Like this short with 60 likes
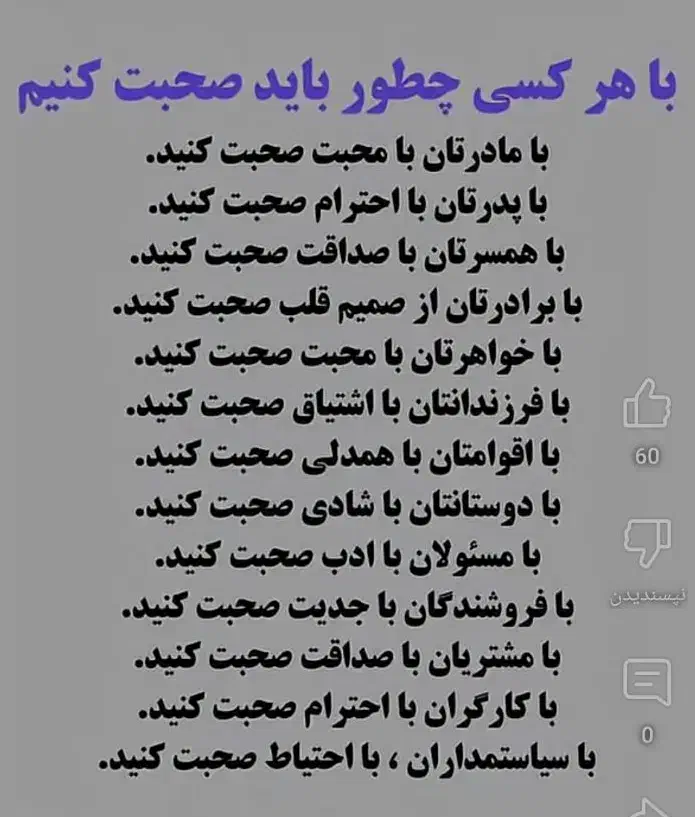 tap(646, 405)
